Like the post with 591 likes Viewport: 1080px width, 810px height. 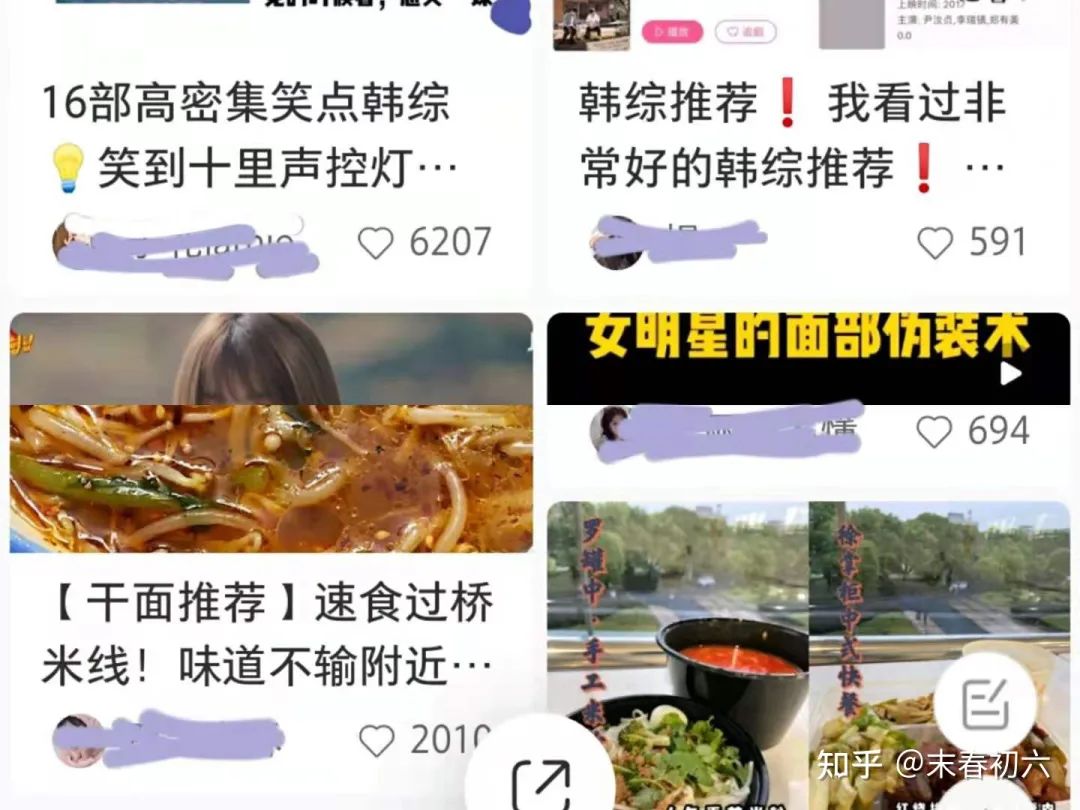(x=935, y=243)
